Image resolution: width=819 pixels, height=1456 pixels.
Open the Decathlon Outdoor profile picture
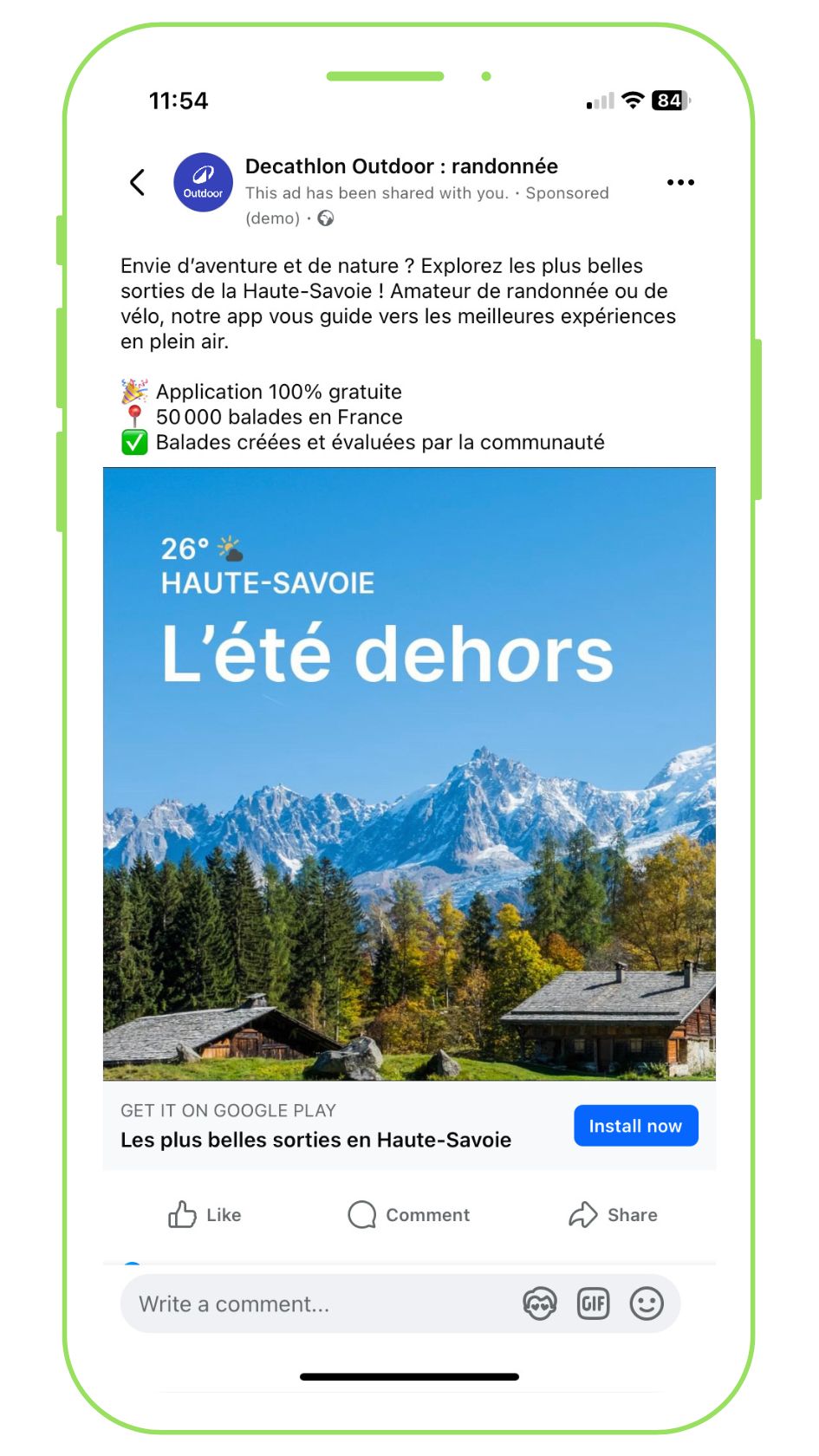click(x=203, y=183)
